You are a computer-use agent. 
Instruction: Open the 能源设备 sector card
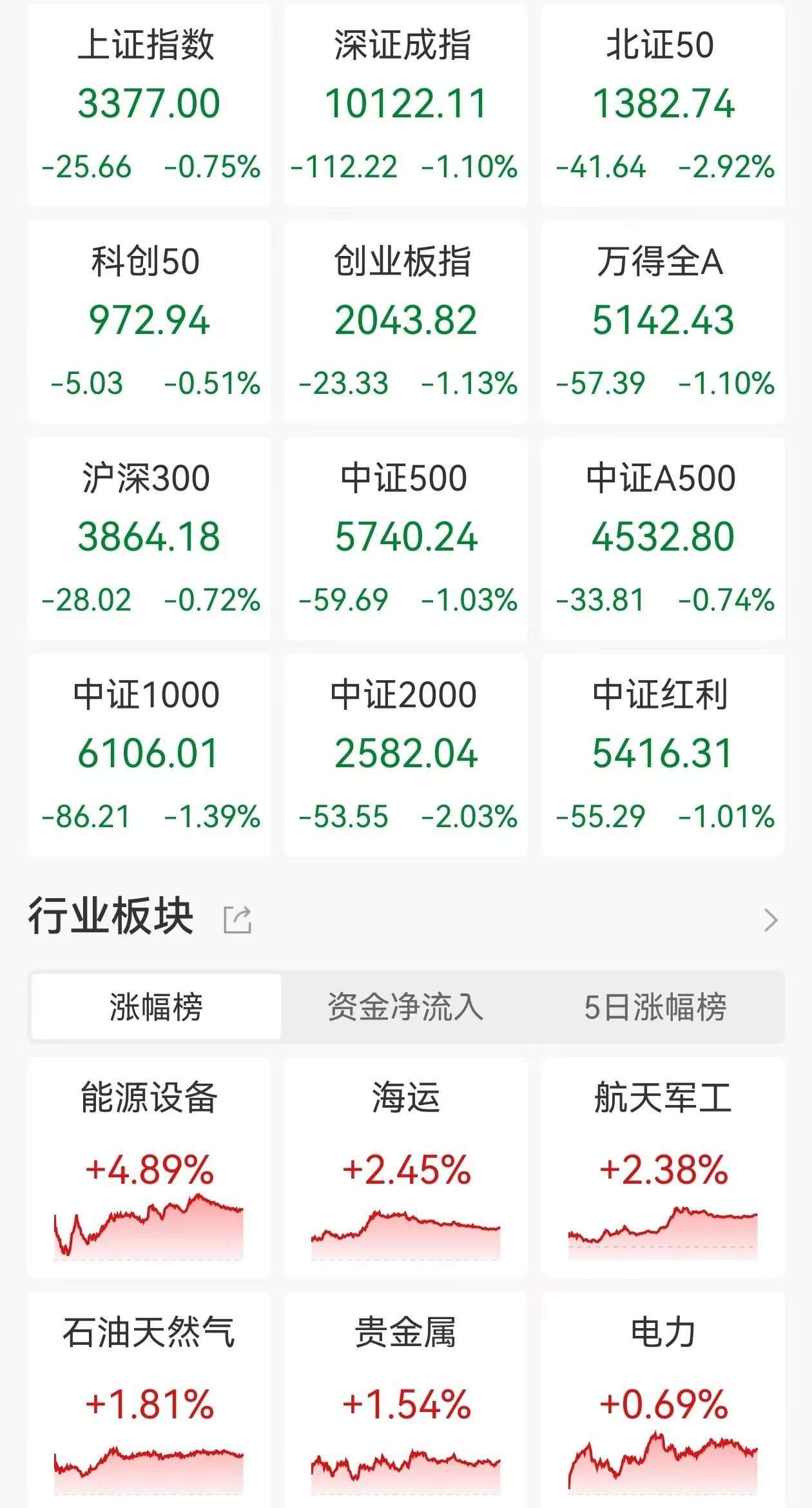tap(149, 1167)
